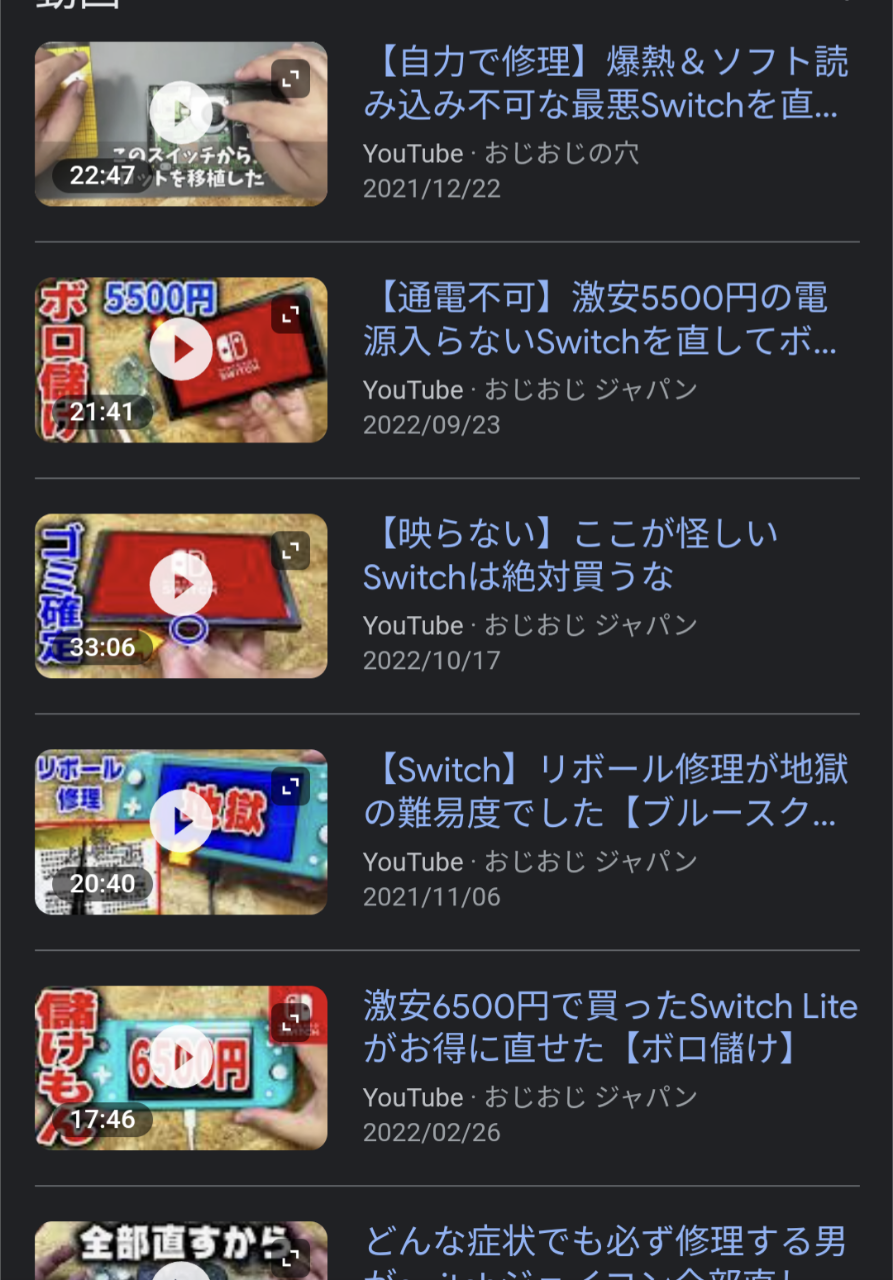893x1280 pixels.
Task: Expand the preview on the 22:47 video
Action: 290,79
